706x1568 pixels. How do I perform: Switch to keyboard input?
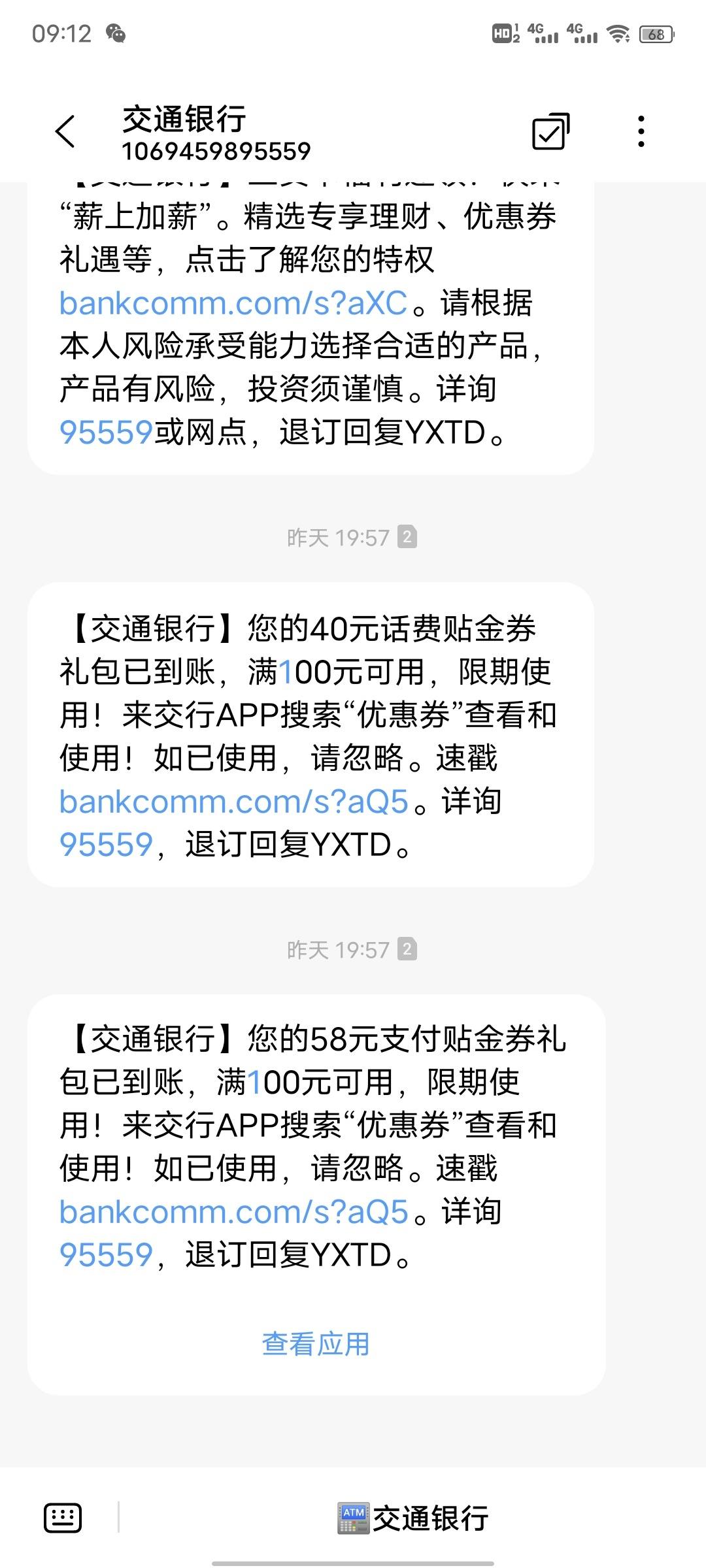pos(63,1517)
